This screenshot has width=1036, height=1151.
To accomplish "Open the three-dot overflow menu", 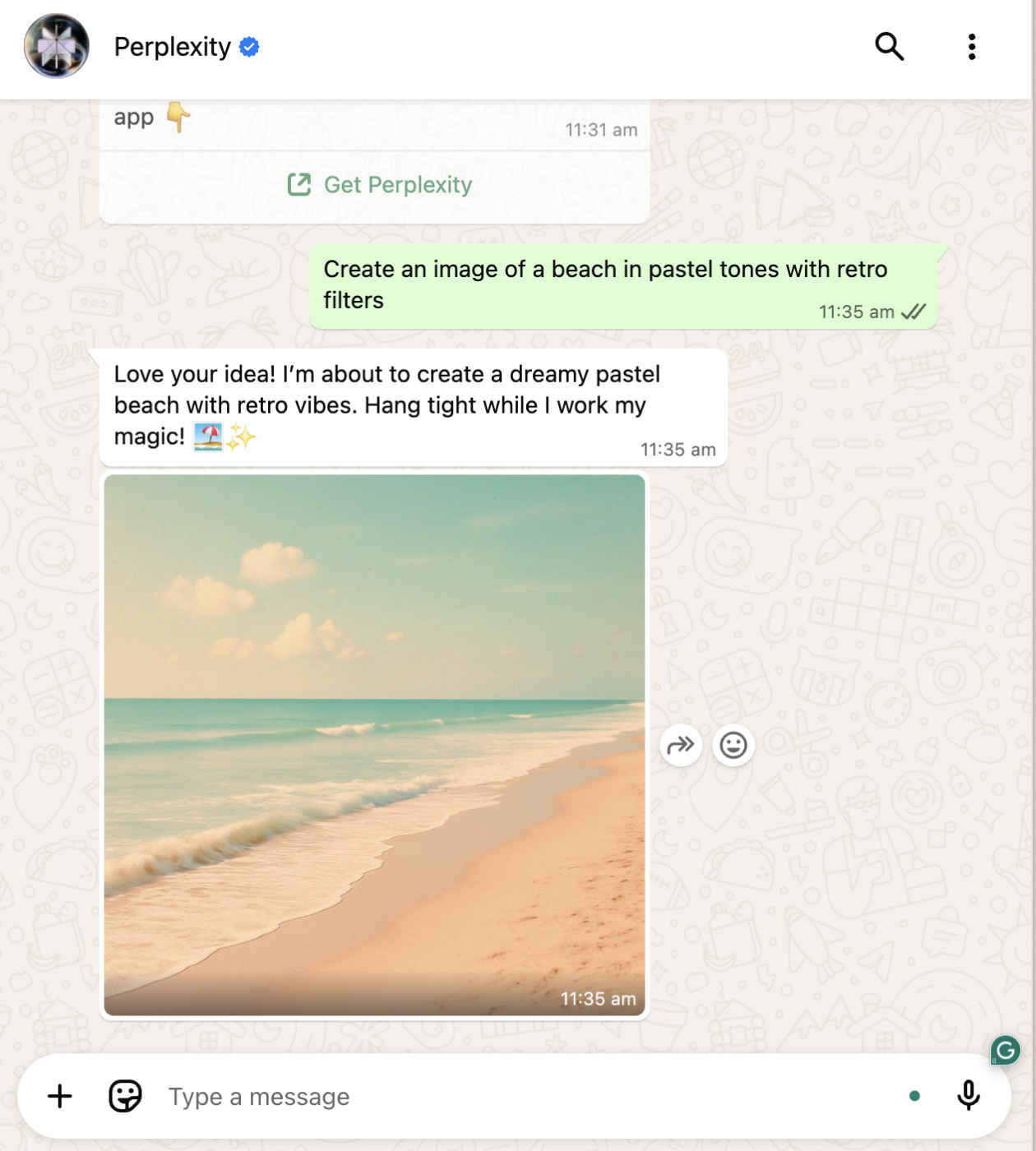I will pyautogui.click(x=971, y=47).
